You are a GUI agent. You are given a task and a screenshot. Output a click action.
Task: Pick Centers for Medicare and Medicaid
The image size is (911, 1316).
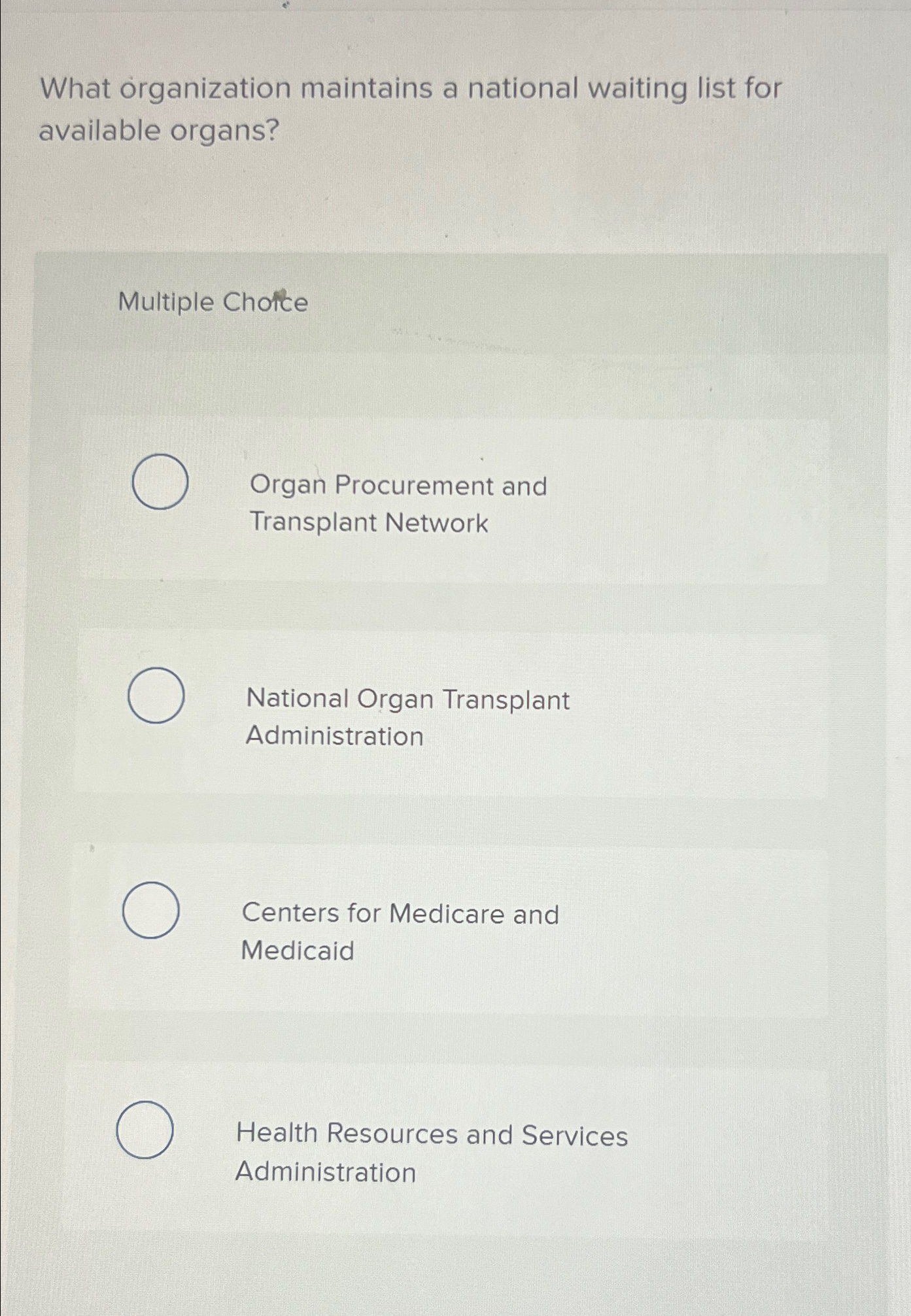[x=151, y=910]
